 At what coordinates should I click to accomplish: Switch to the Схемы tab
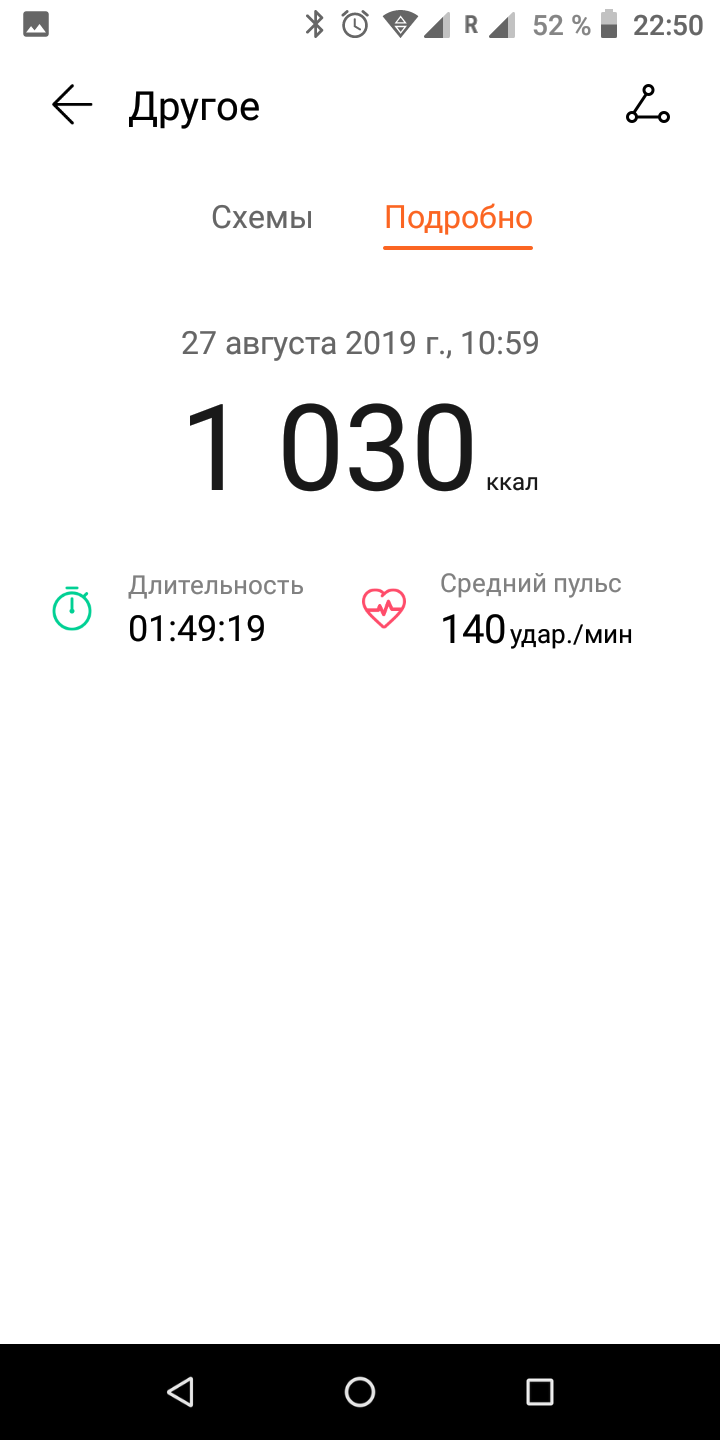pyautogui.click(x=262, y=218)
